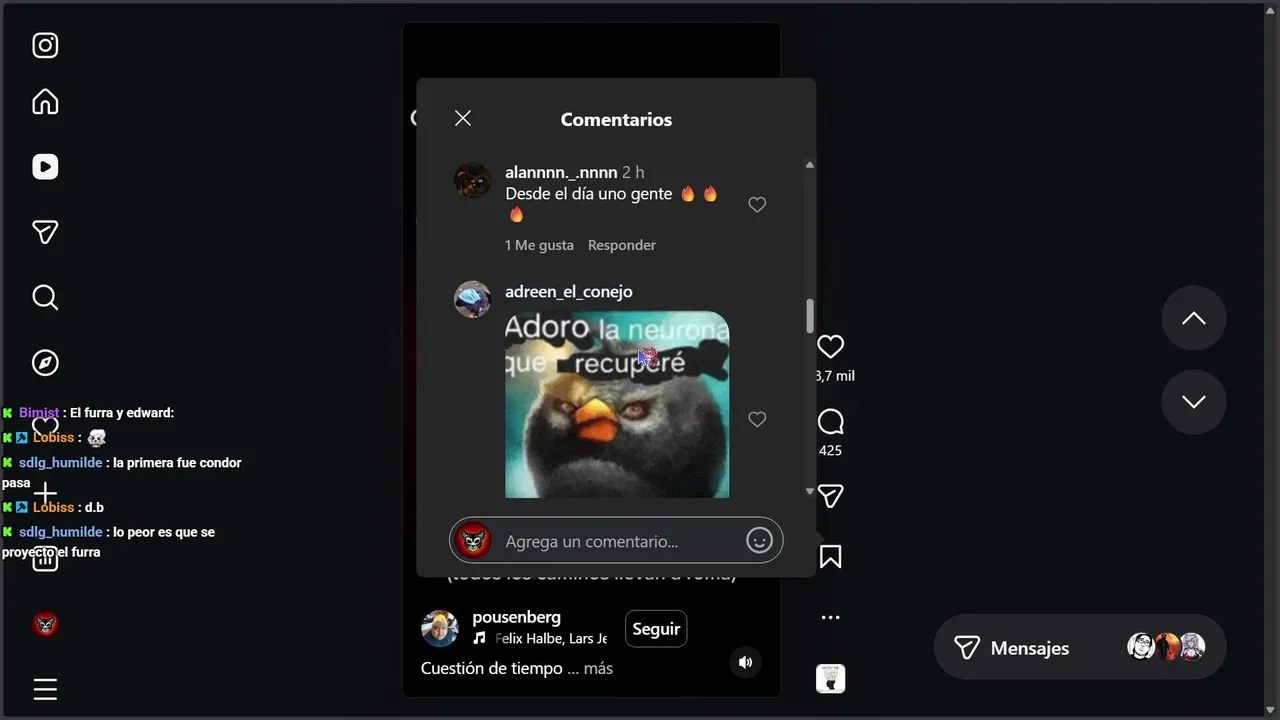Image resolution: width=1280 pixels, height=720 pixels.
Task: Like alannnn._.nnnn's comment
Action: click(x=757, y=205)
